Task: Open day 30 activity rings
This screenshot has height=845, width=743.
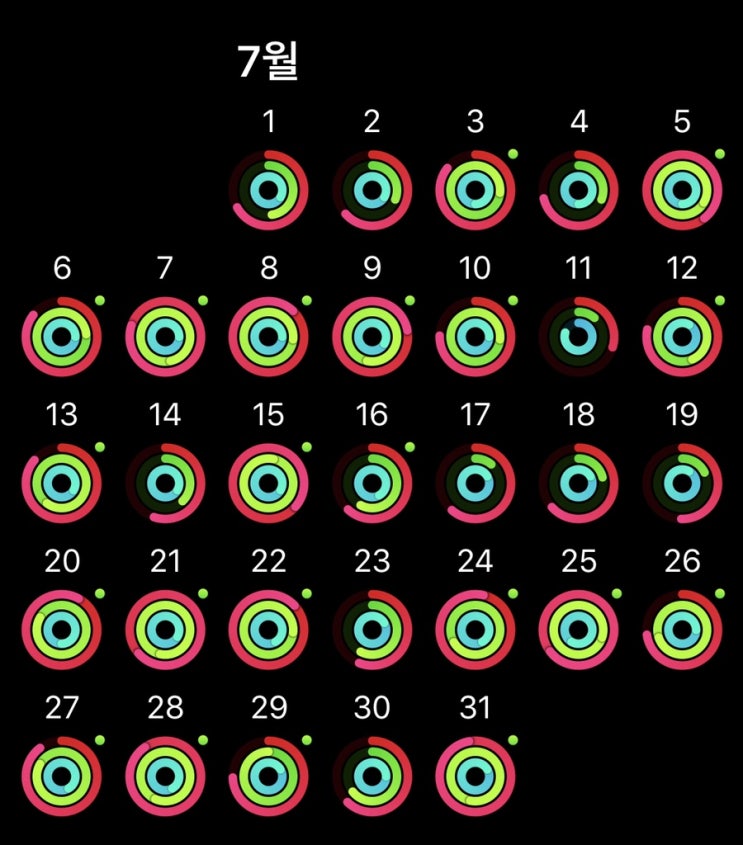Action: (x=372, y=776)
